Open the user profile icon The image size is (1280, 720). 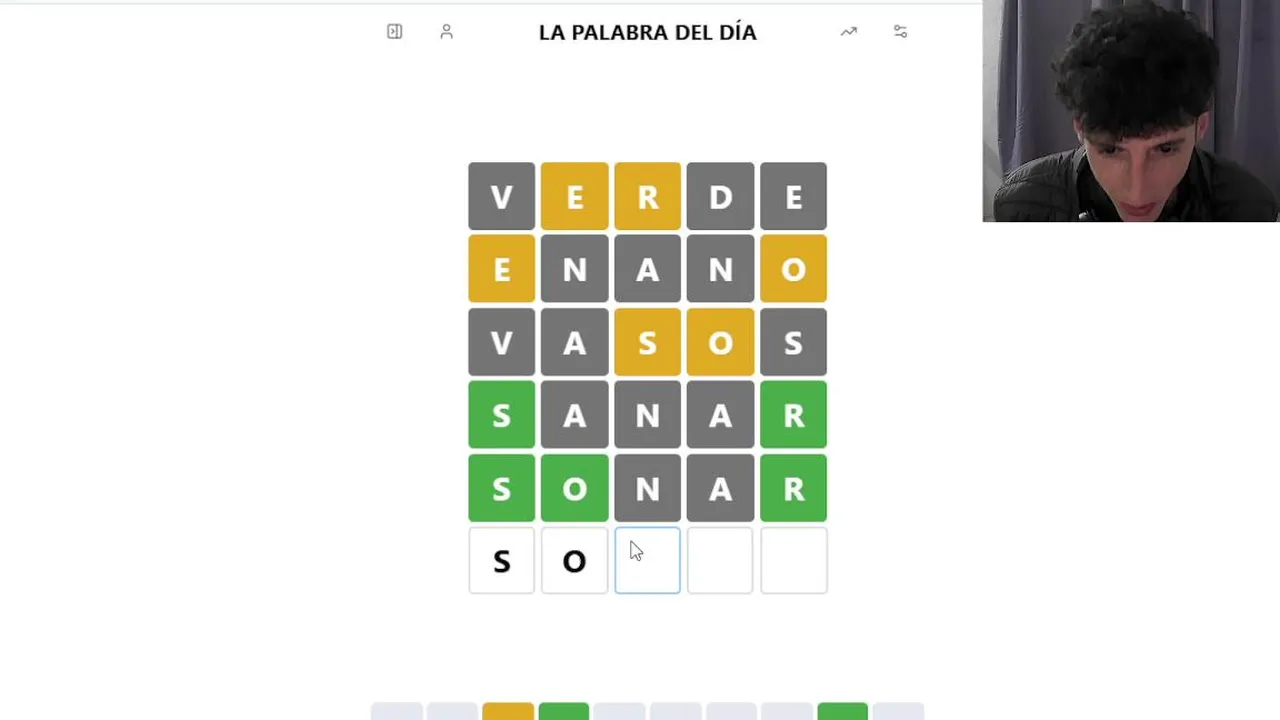(x=447, y=32)
